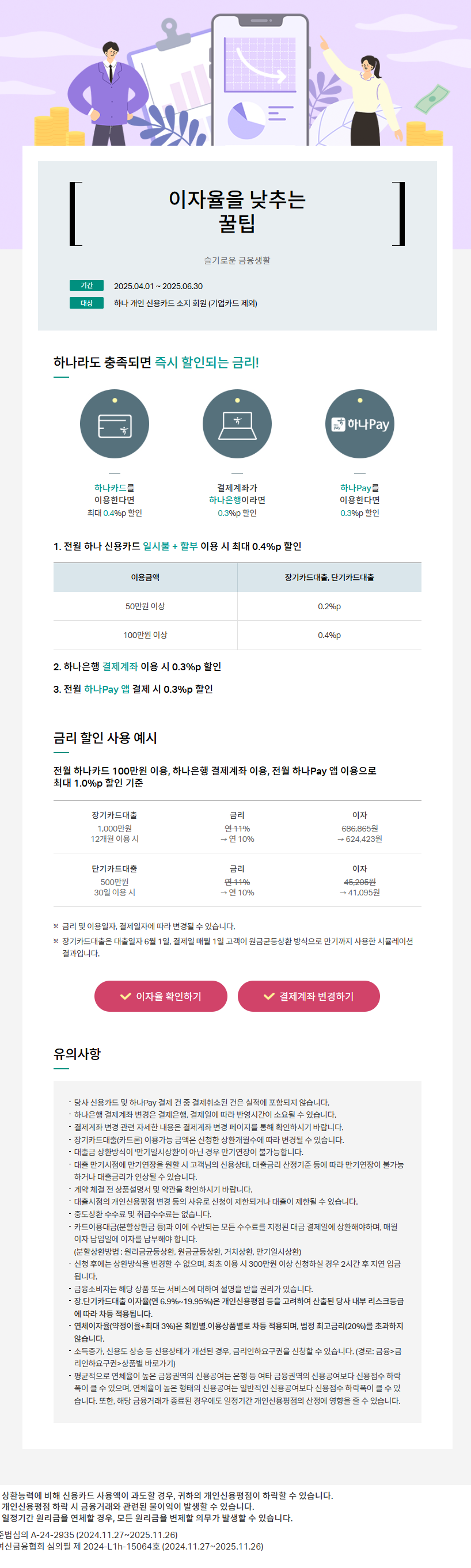This screenshot has width=471, height=1568.
Task: Open 결제계좌 변경하기
Action: coord(309,996)
